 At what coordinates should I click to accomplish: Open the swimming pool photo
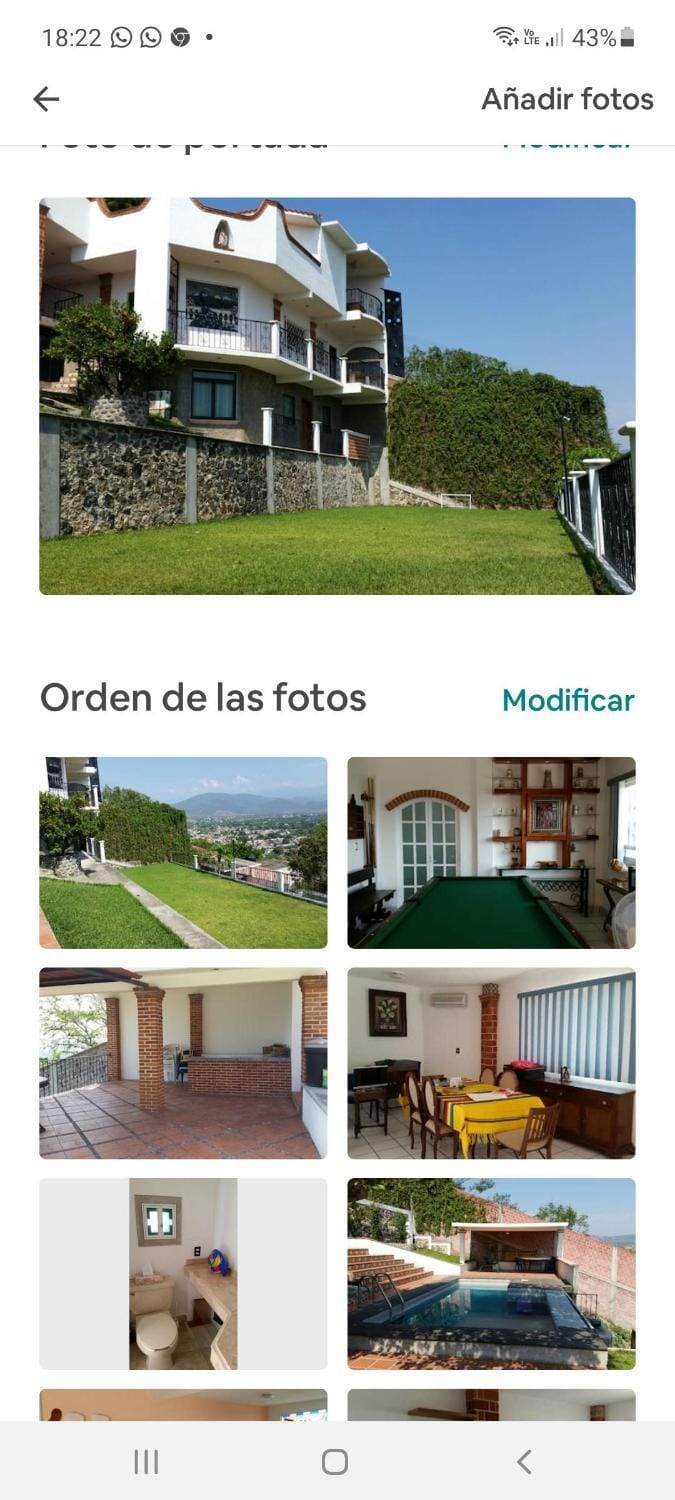click(491, 1273)
